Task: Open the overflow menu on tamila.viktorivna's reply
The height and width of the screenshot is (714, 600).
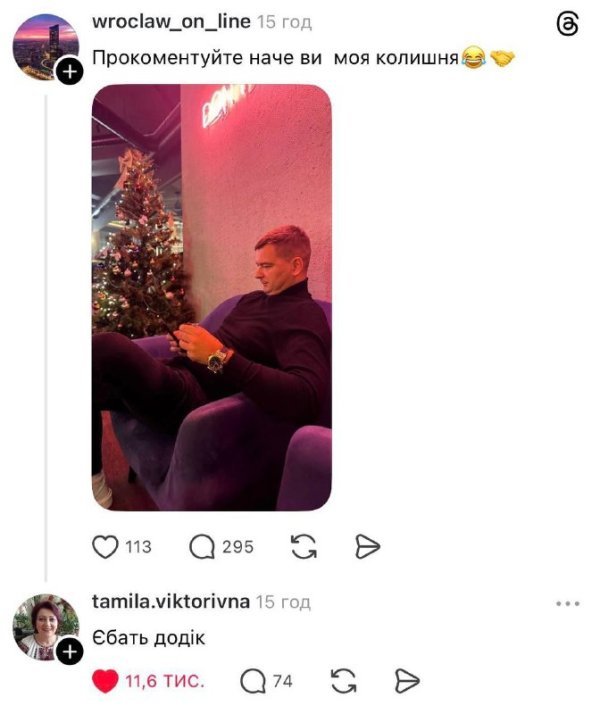Action: 568,604
